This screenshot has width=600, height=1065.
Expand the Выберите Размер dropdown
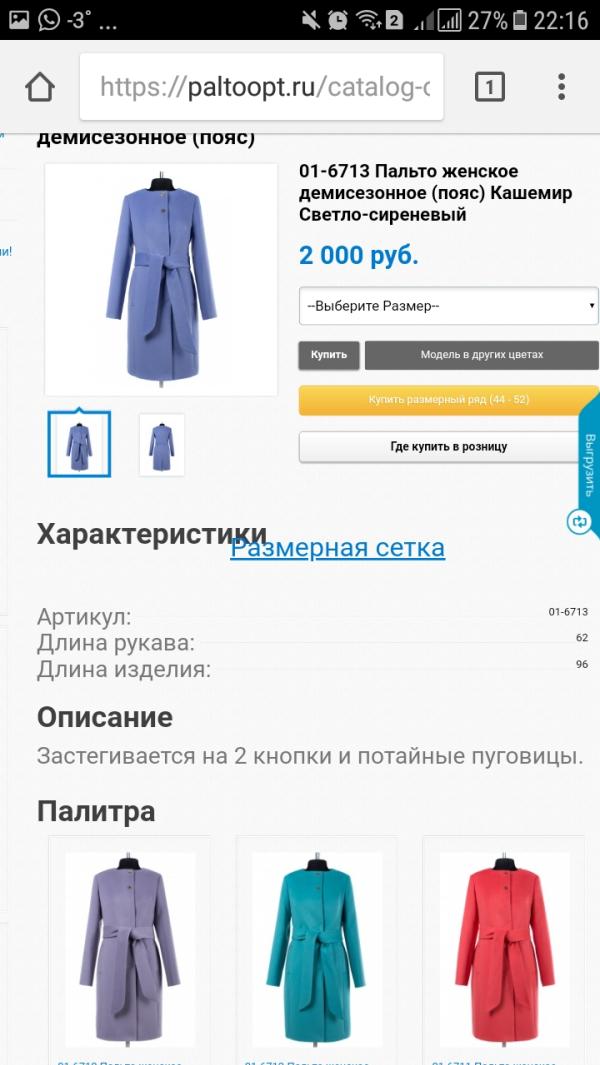coord(448,306)
